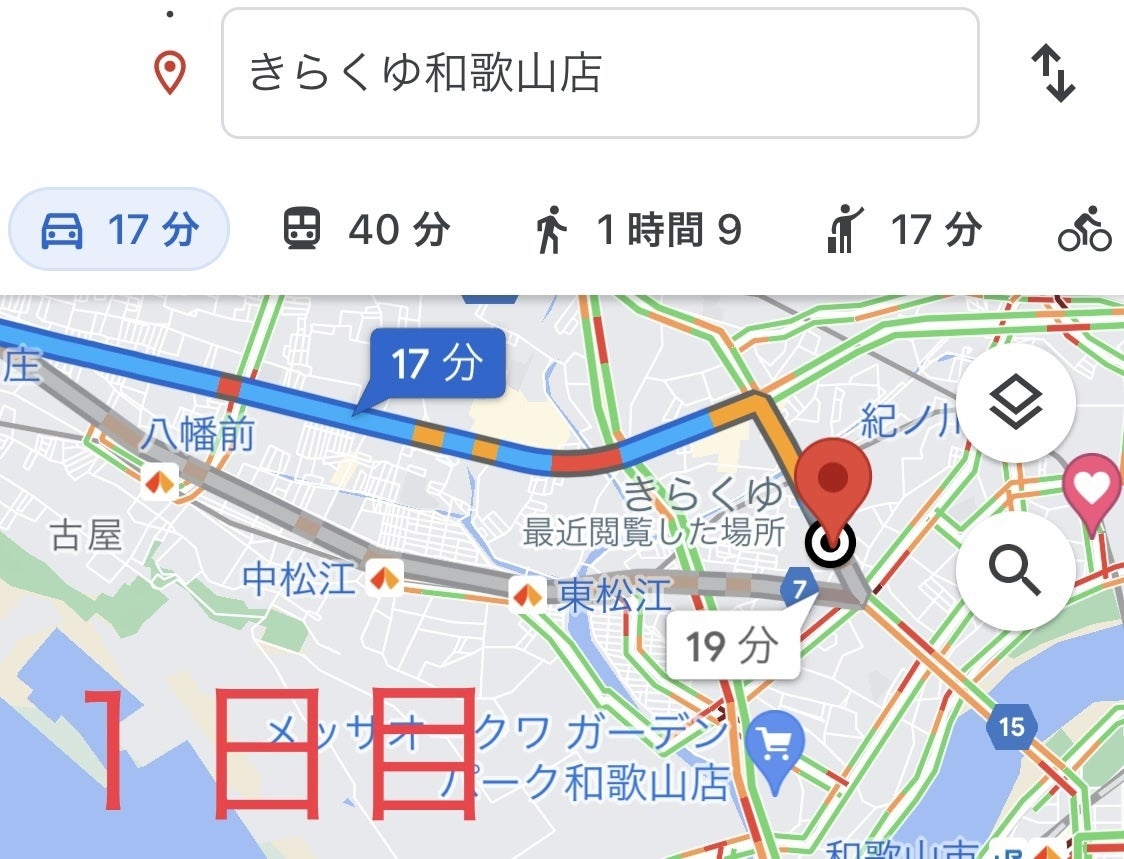Choose the alternate 19 分 route

click(732, 646)
